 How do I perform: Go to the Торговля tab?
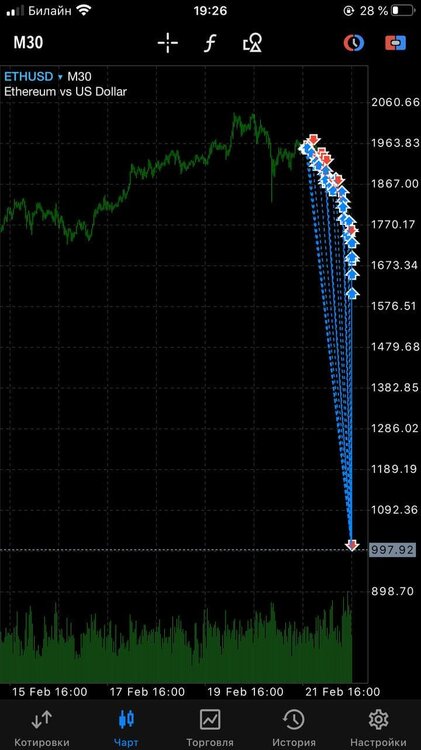tap(210, 728)
